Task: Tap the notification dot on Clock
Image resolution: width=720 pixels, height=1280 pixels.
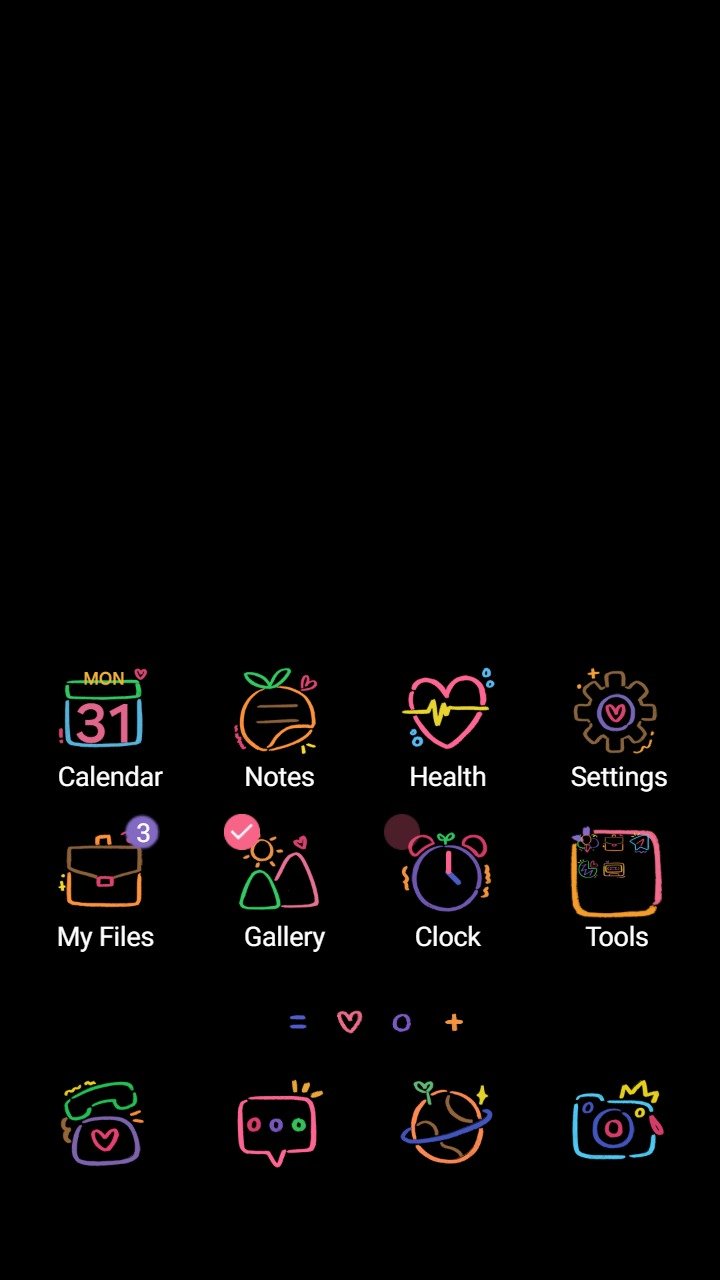Action: pos(400,831)
